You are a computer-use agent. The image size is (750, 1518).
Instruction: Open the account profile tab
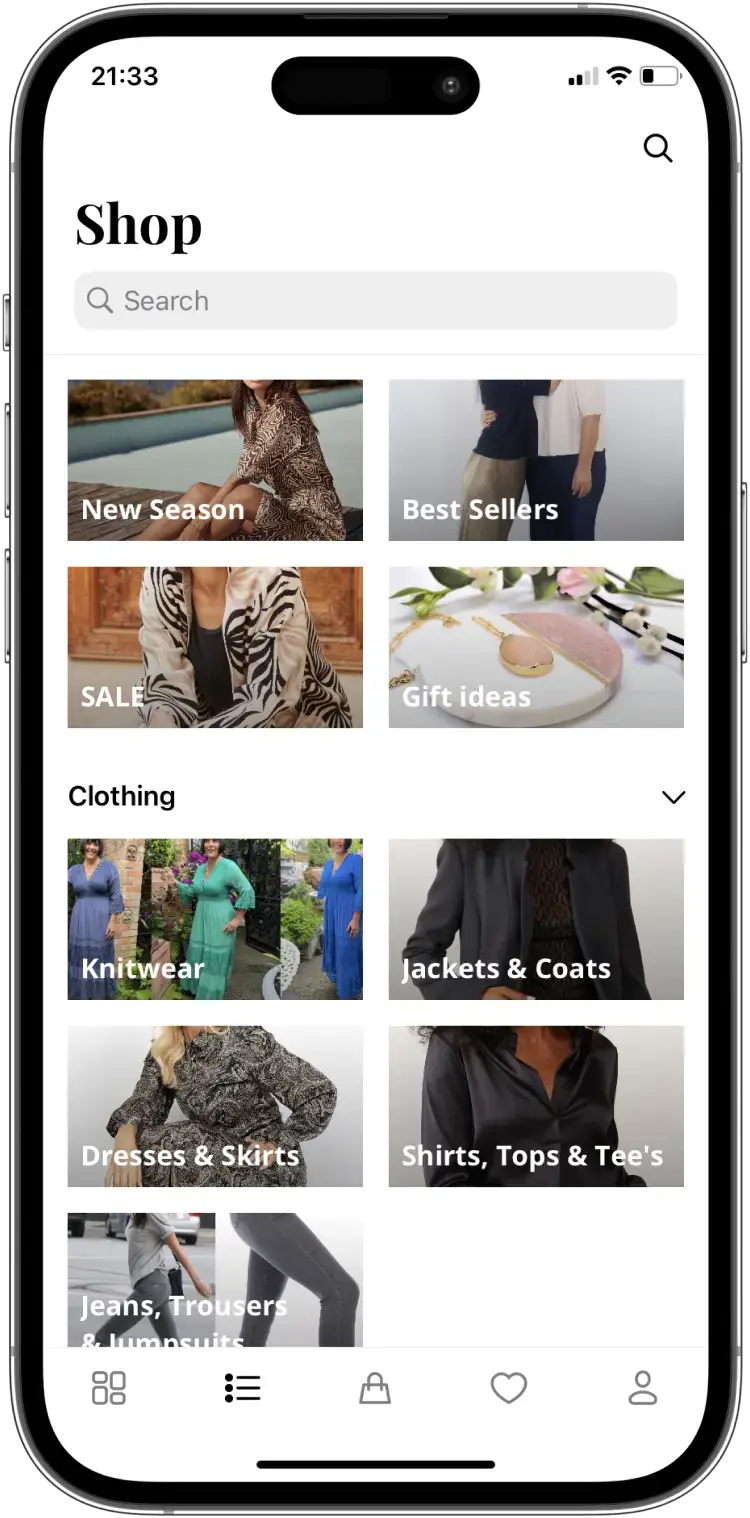pyautogui.click(x=642, y=1388)
